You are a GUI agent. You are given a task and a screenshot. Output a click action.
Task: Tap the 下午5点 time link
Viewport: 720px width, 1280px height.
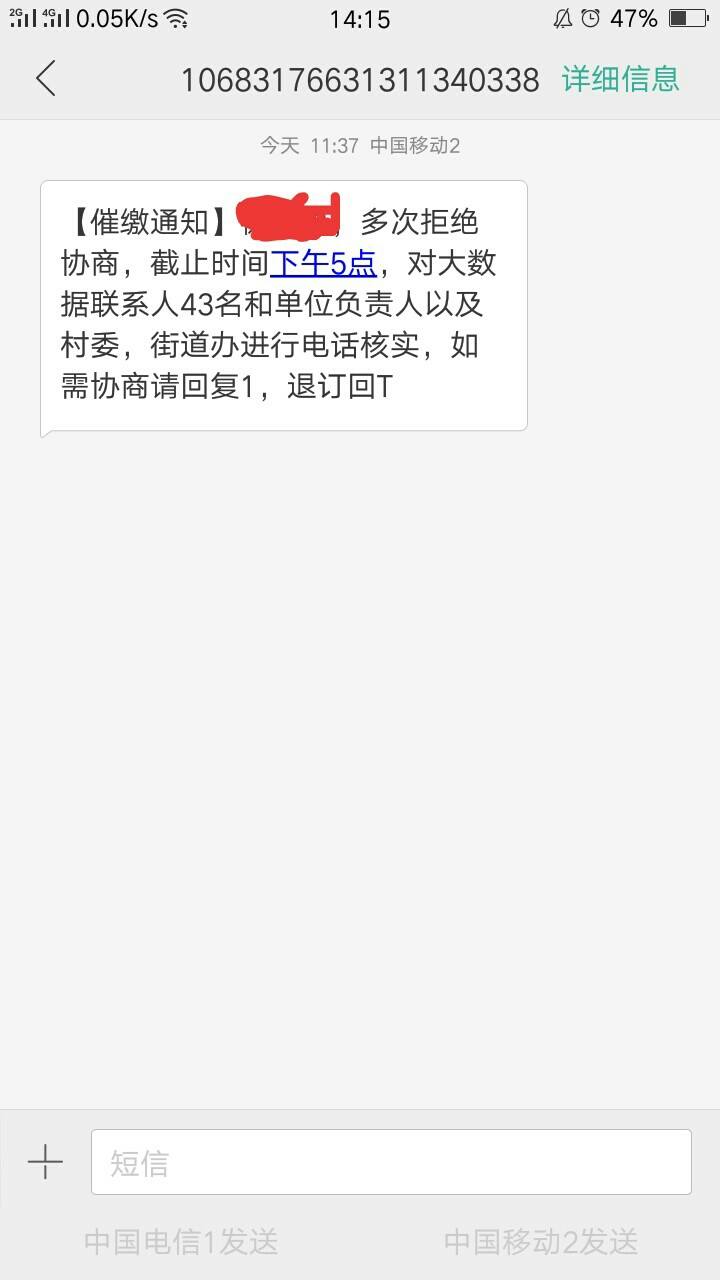coord(323,263)
